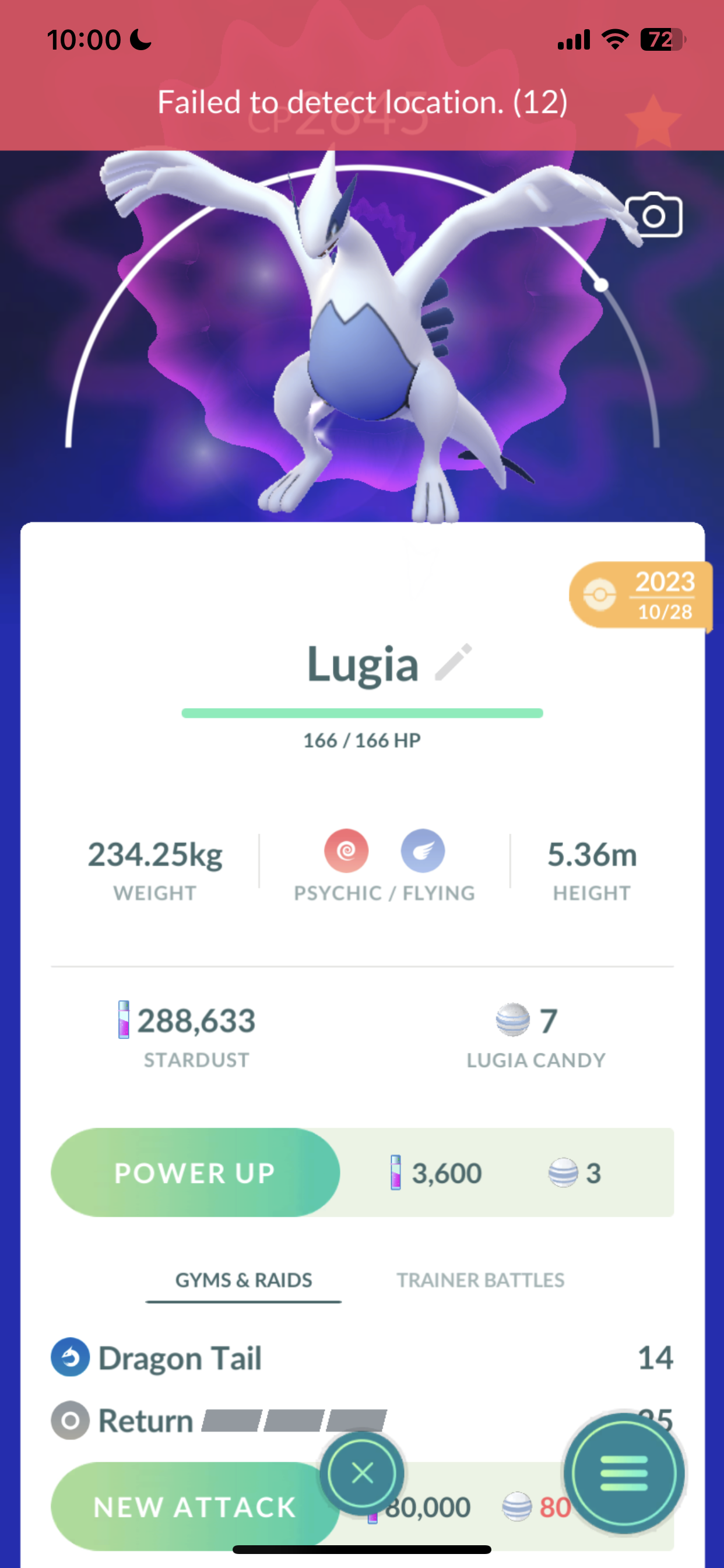Open the AR camera icon

[x=653, y=215]
